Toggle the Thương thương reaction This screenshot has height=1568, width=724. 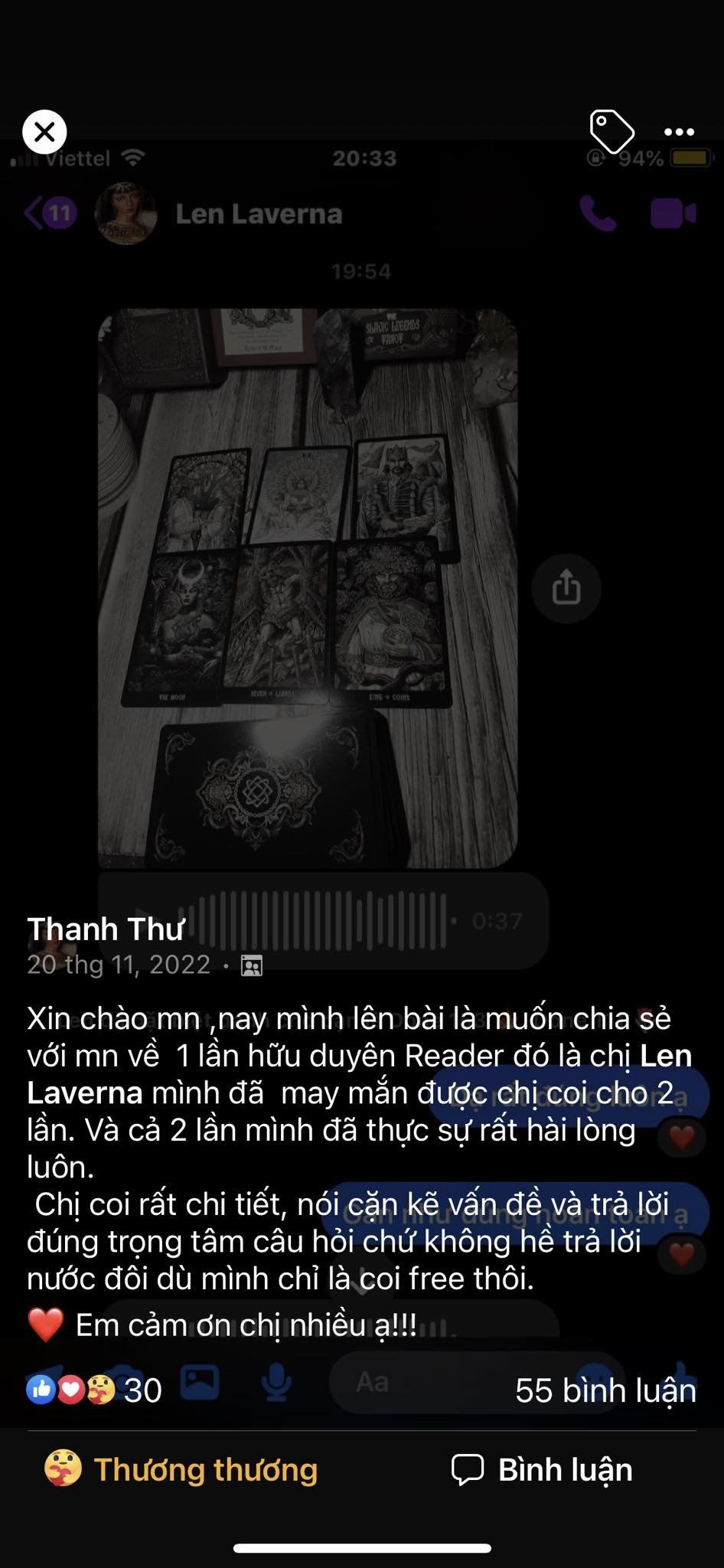181,1469
